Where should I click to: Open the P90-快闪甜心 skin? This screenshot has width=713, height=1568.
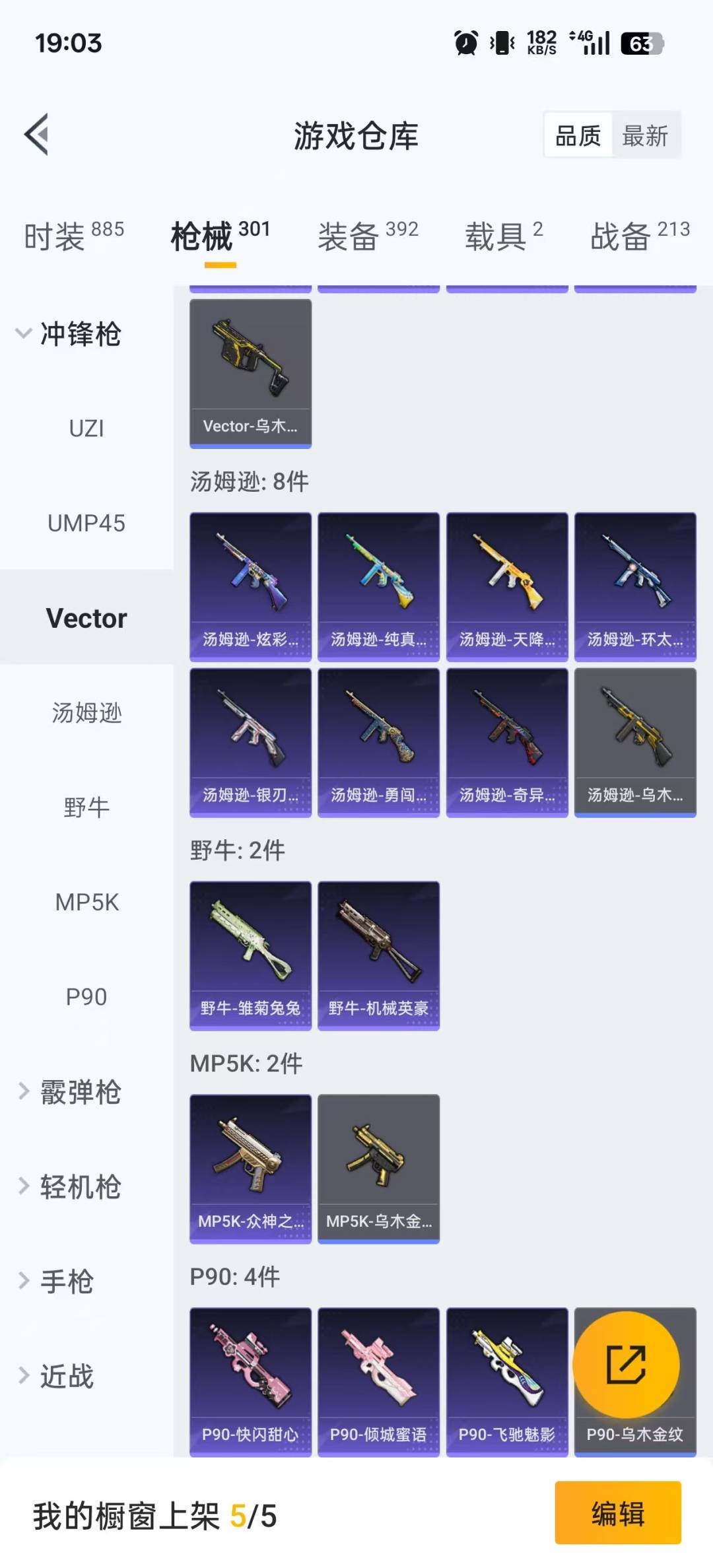[x=250, y=1381]
